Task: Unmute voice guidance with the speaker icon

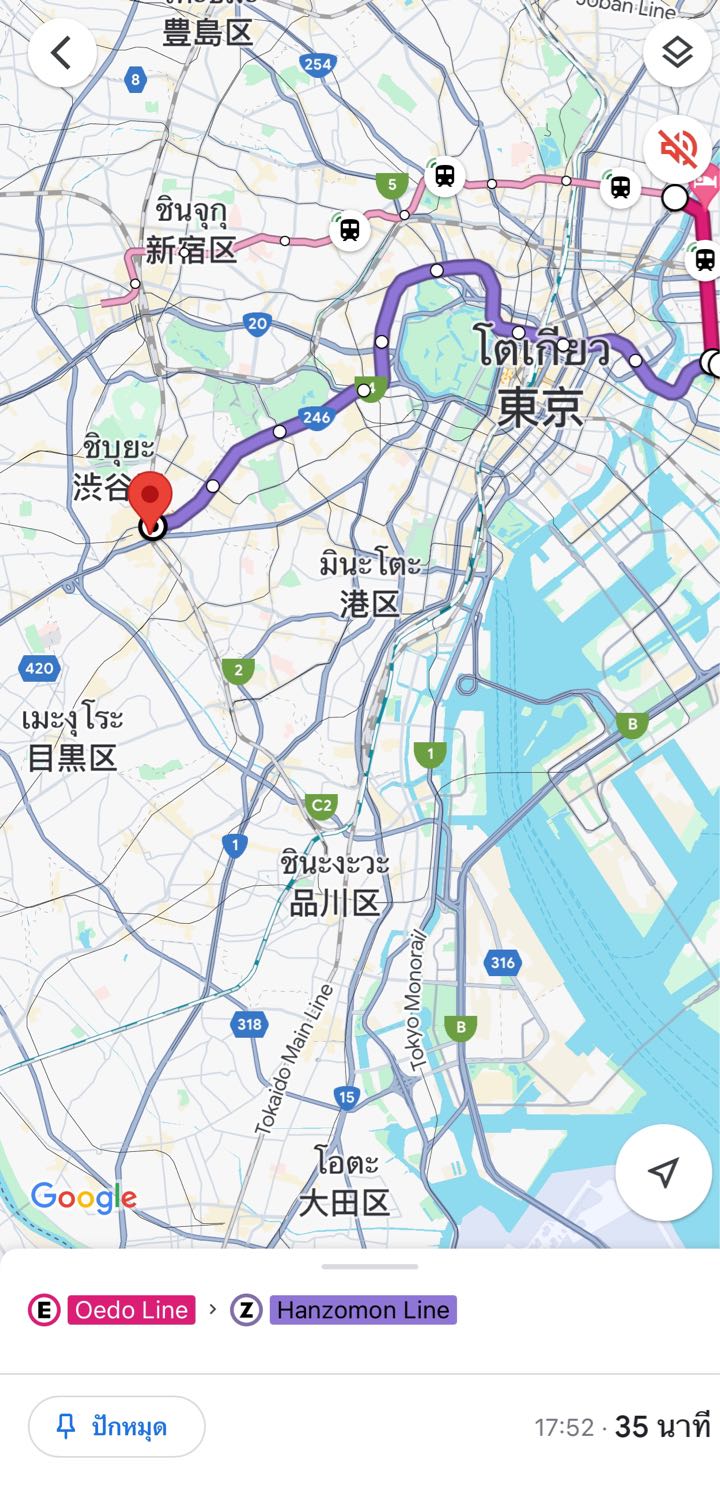Action: click(x=677, y=150)
